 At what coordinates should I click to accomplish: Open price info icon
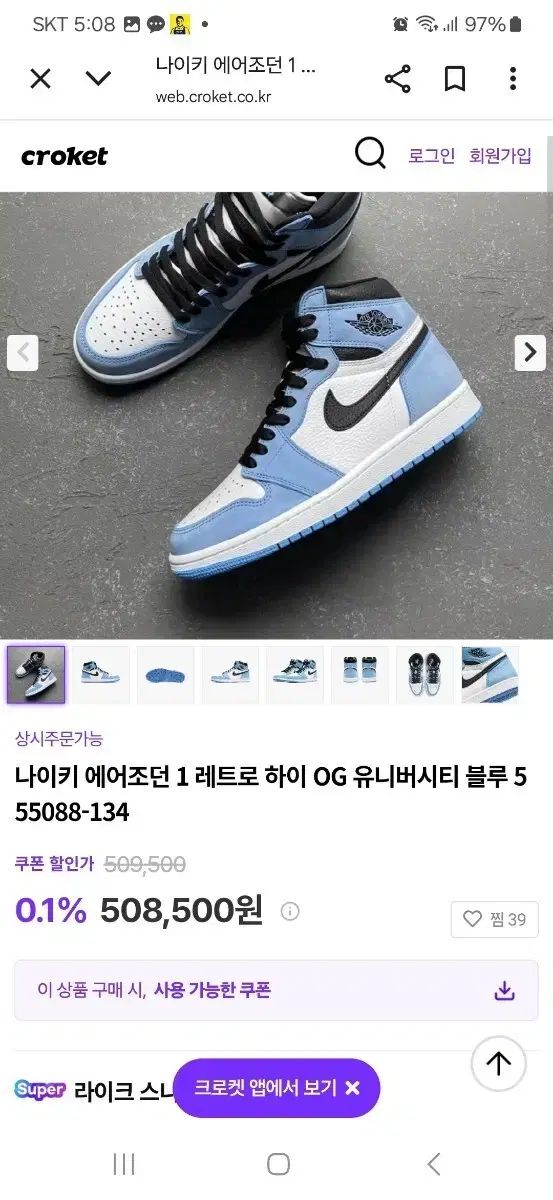290,911
